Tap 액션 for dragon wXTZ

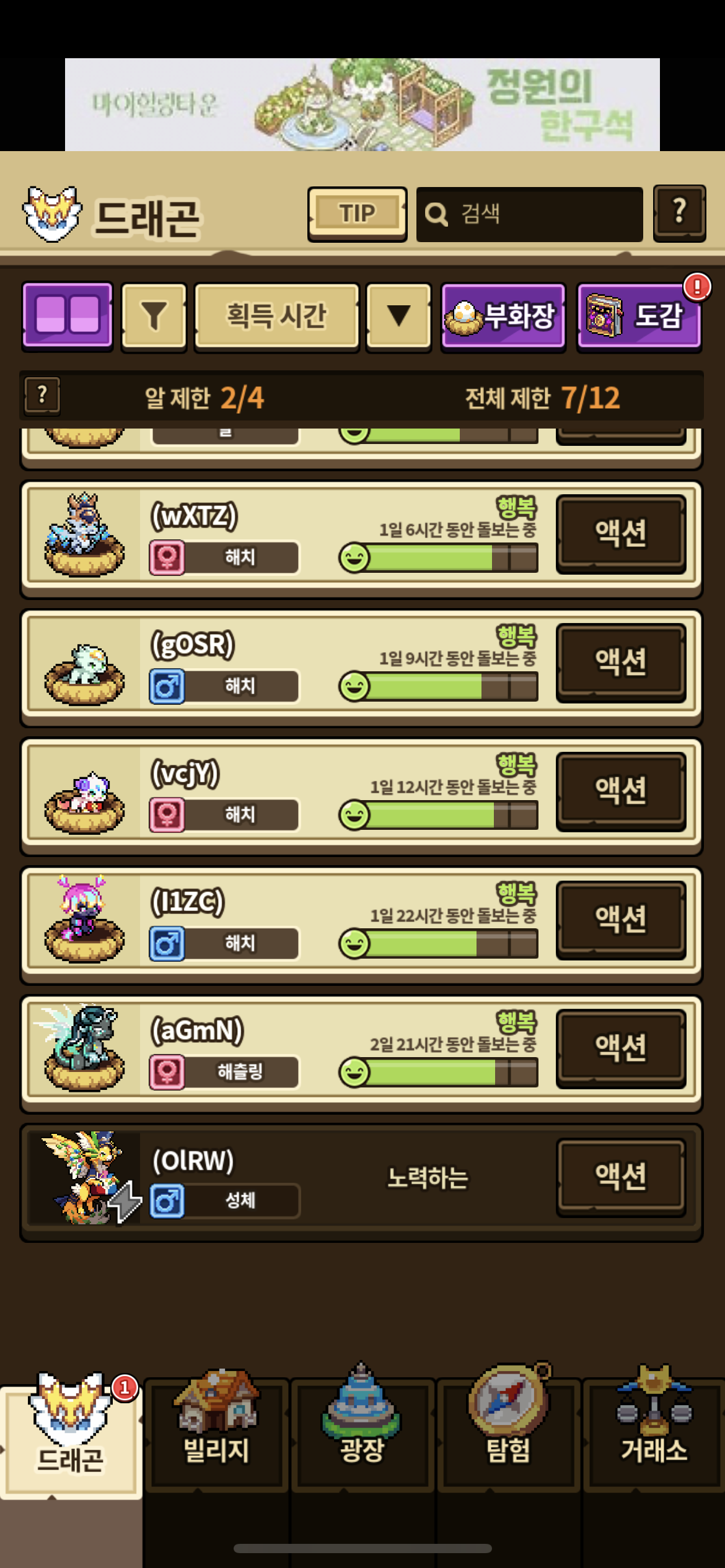click(621, 534)
